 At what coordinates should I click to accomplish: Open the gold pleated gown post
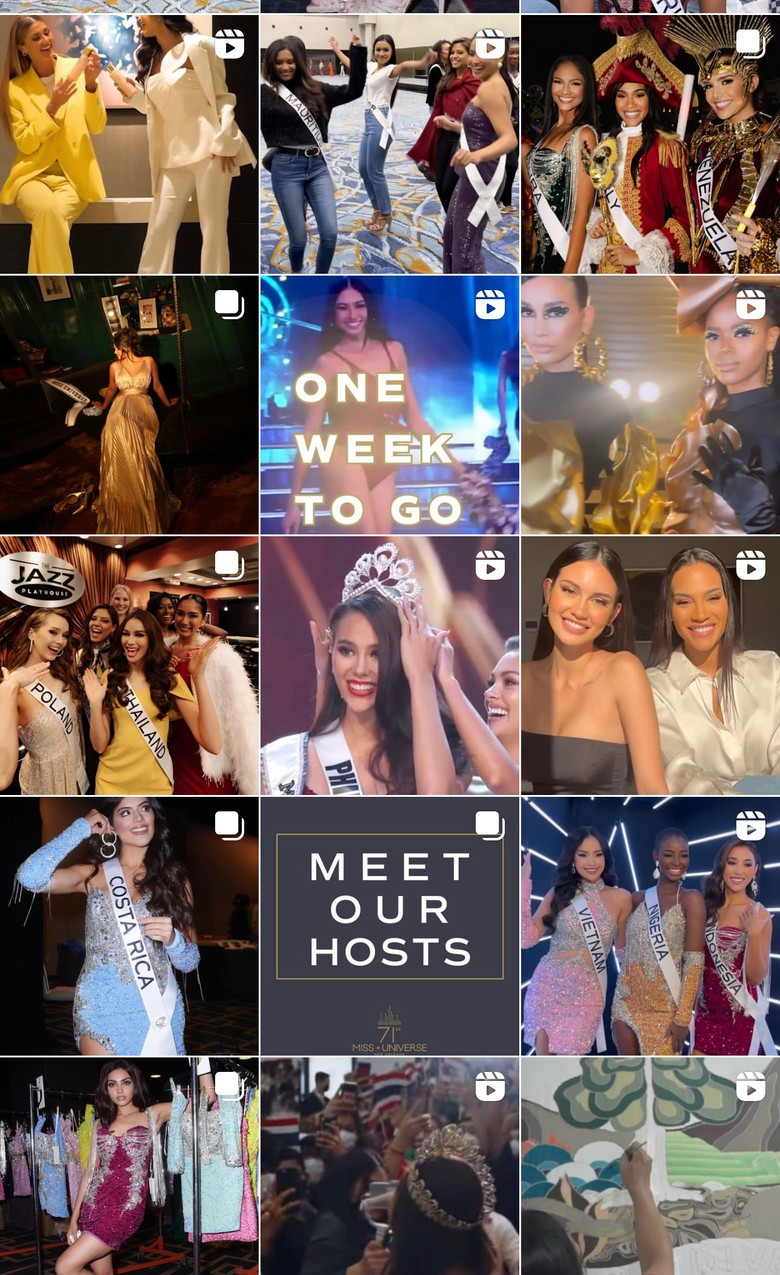pos(129,405)
